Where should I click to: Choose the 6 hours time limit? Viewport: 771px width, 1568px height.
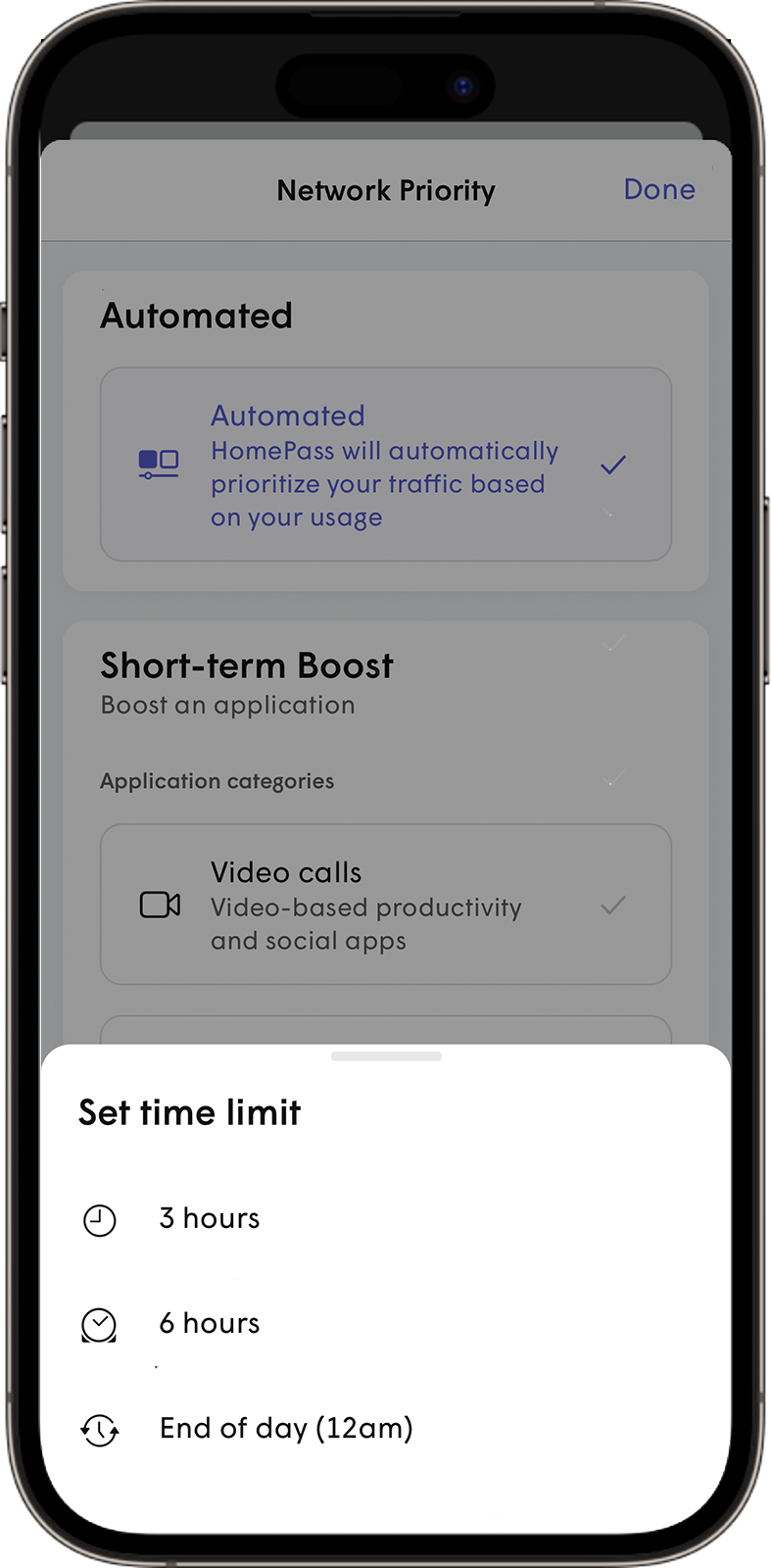210,1323
